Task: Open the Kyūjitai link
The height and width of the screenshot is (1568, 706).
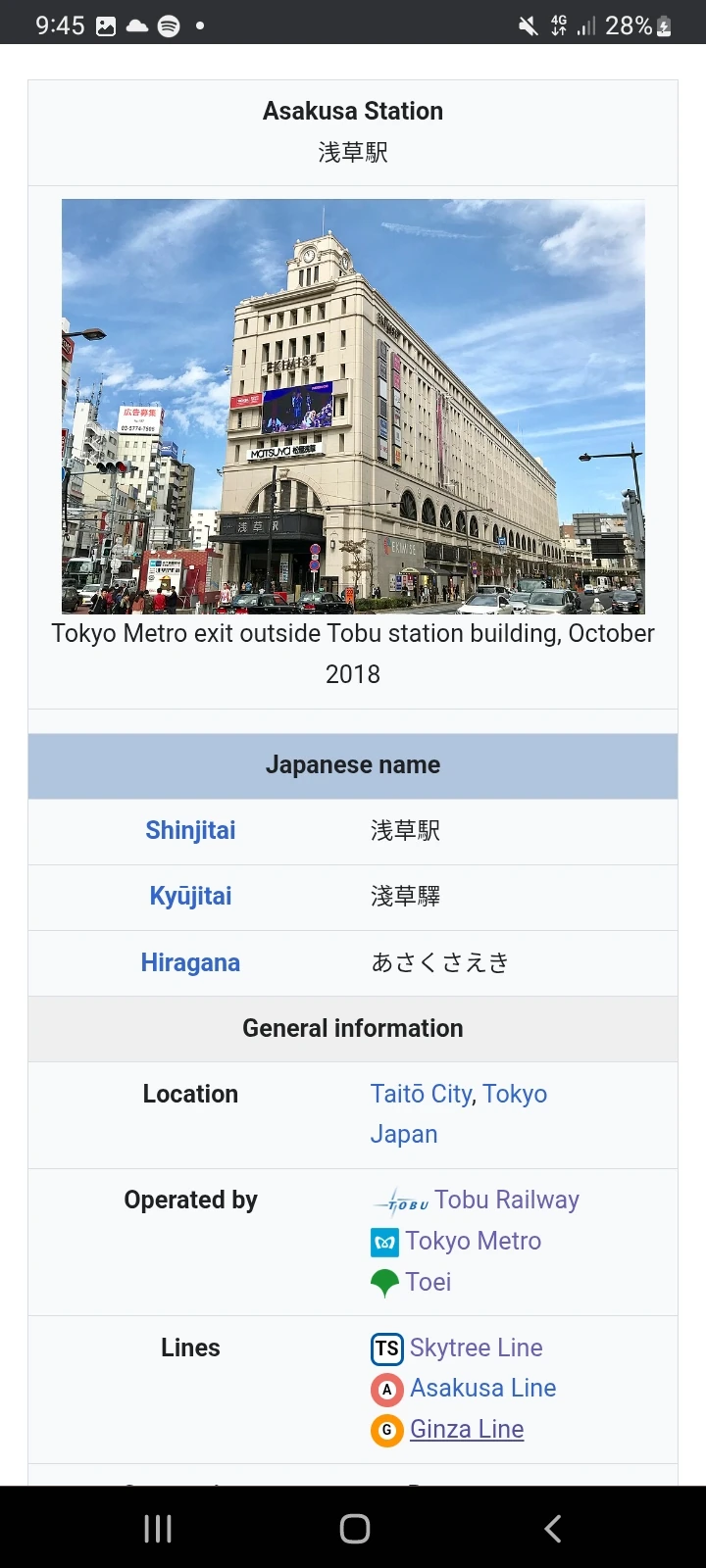Action: click(x=190, y=897)
